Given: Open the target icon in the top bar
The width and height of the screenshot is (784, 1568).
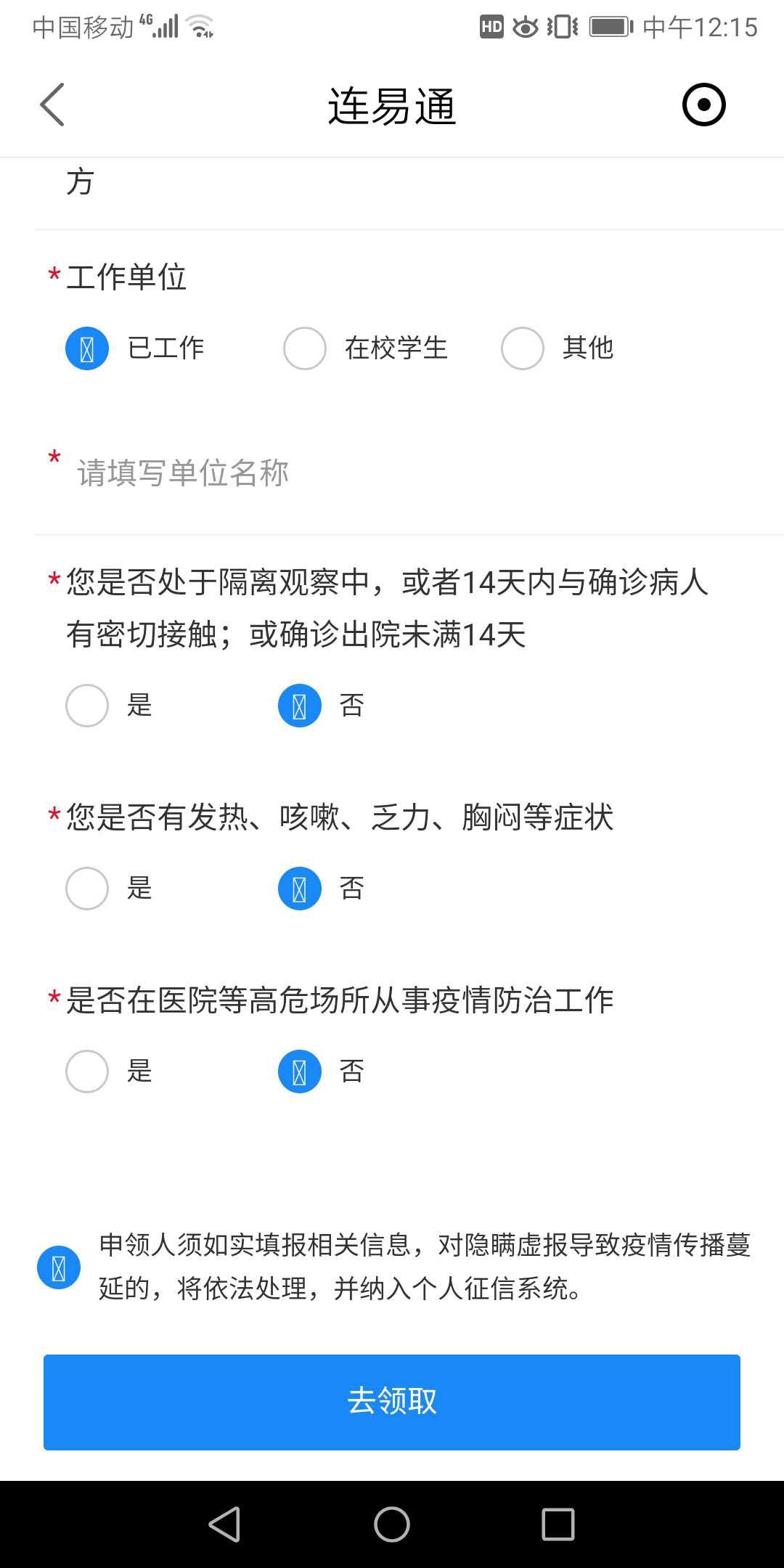Looking at the screenshot, I should coord(703,105).
